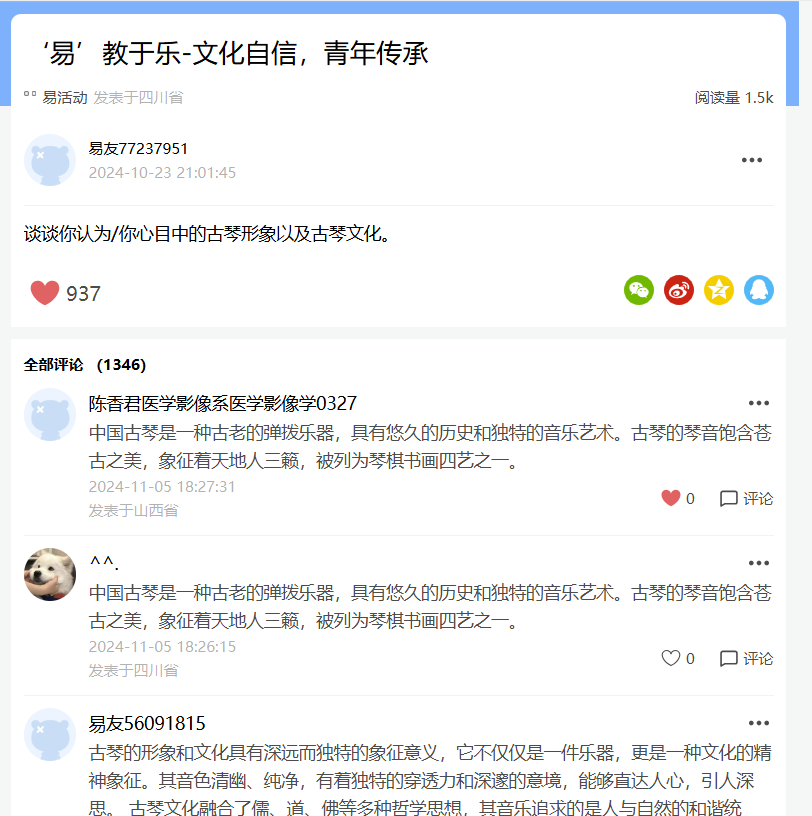
Task: Open the overflow menu on 陈香君's comment
Action: tap(759, 403)
